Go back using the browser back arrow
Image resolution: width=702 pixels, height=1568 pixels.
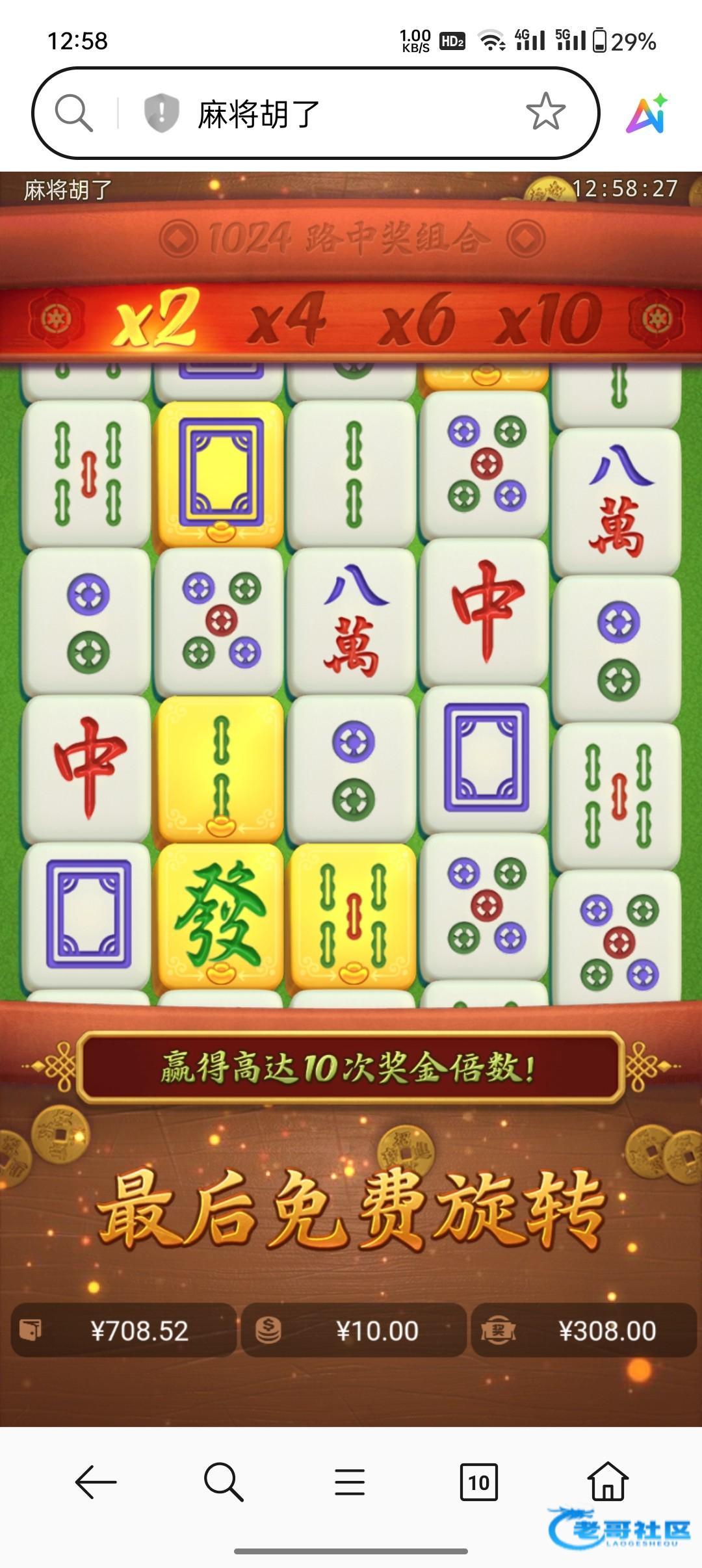click(x=96, y=1482)
